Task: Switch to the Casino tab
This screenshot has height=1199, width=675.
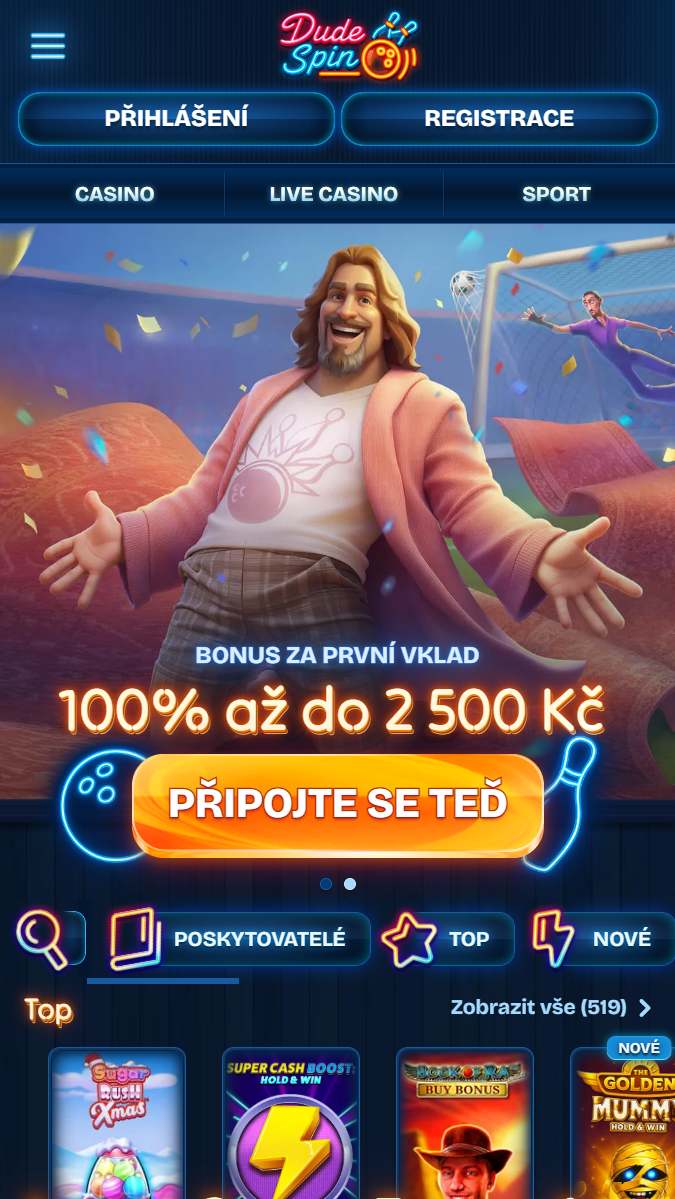Action: click(x=114, y=194)
